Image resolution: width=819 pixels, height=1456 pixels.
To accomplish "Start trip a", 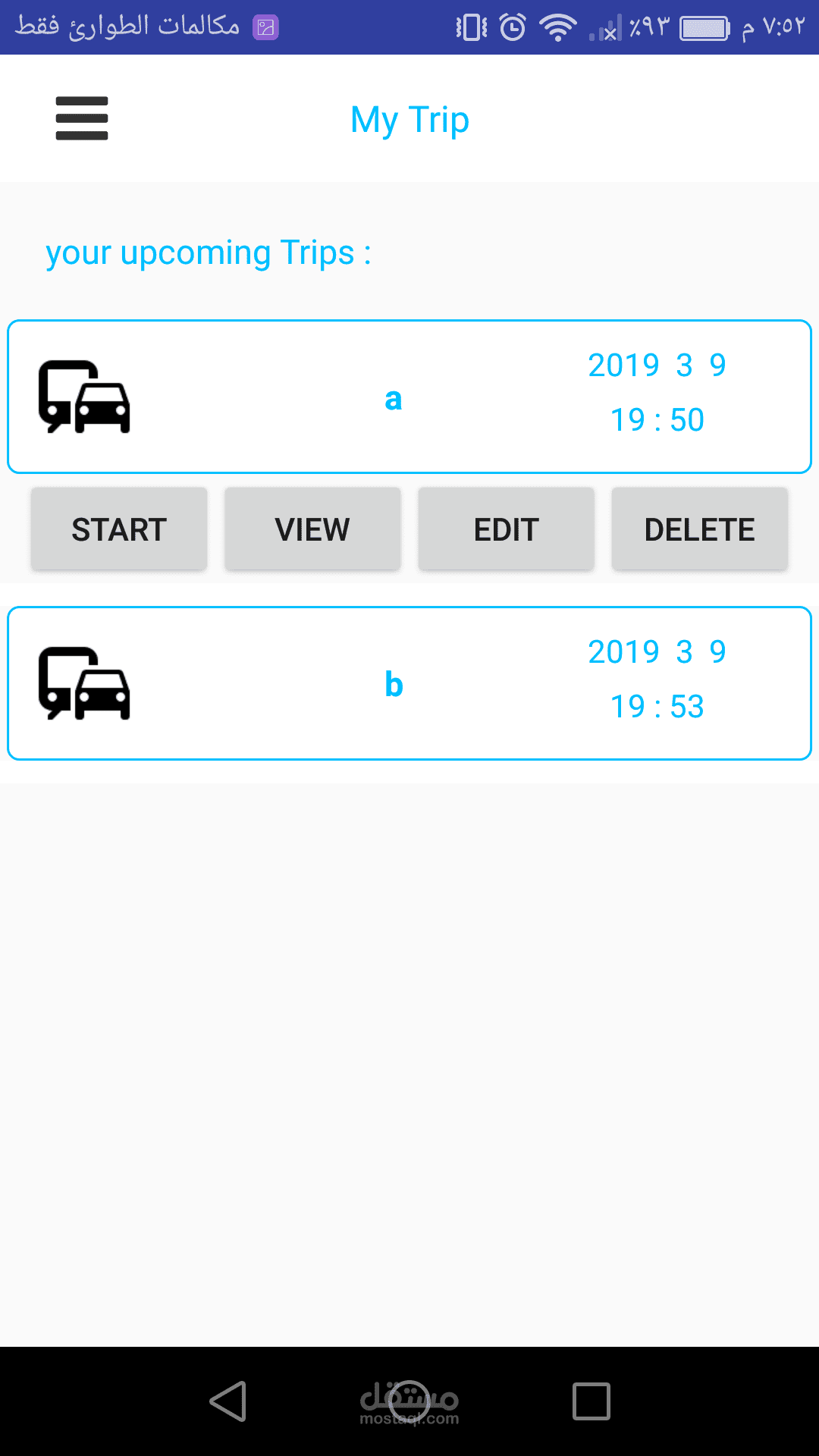I will (x=119, y=529).
